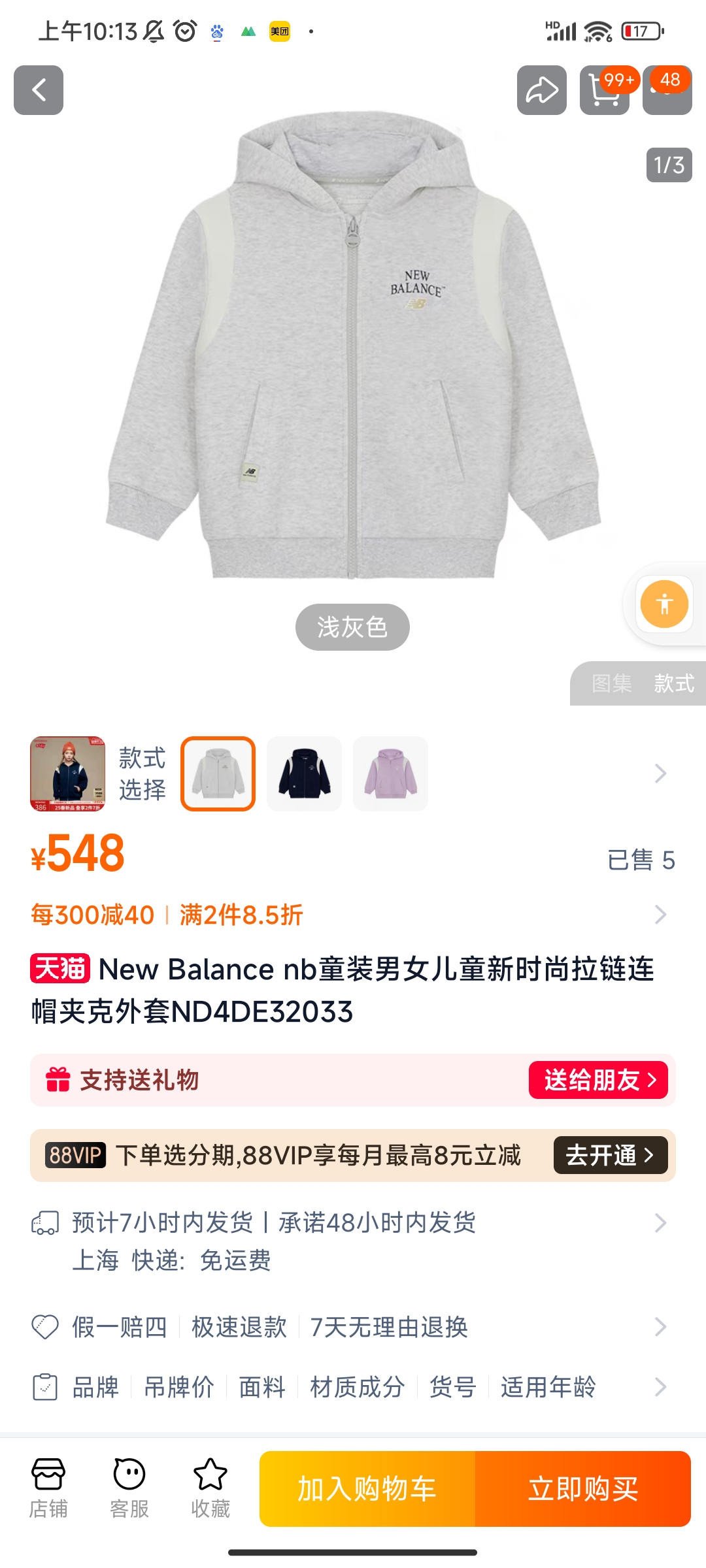Viewport: 706px width, 1568px height.
Task: Visit the 店铺 store page
Action: pos(48,1488)
